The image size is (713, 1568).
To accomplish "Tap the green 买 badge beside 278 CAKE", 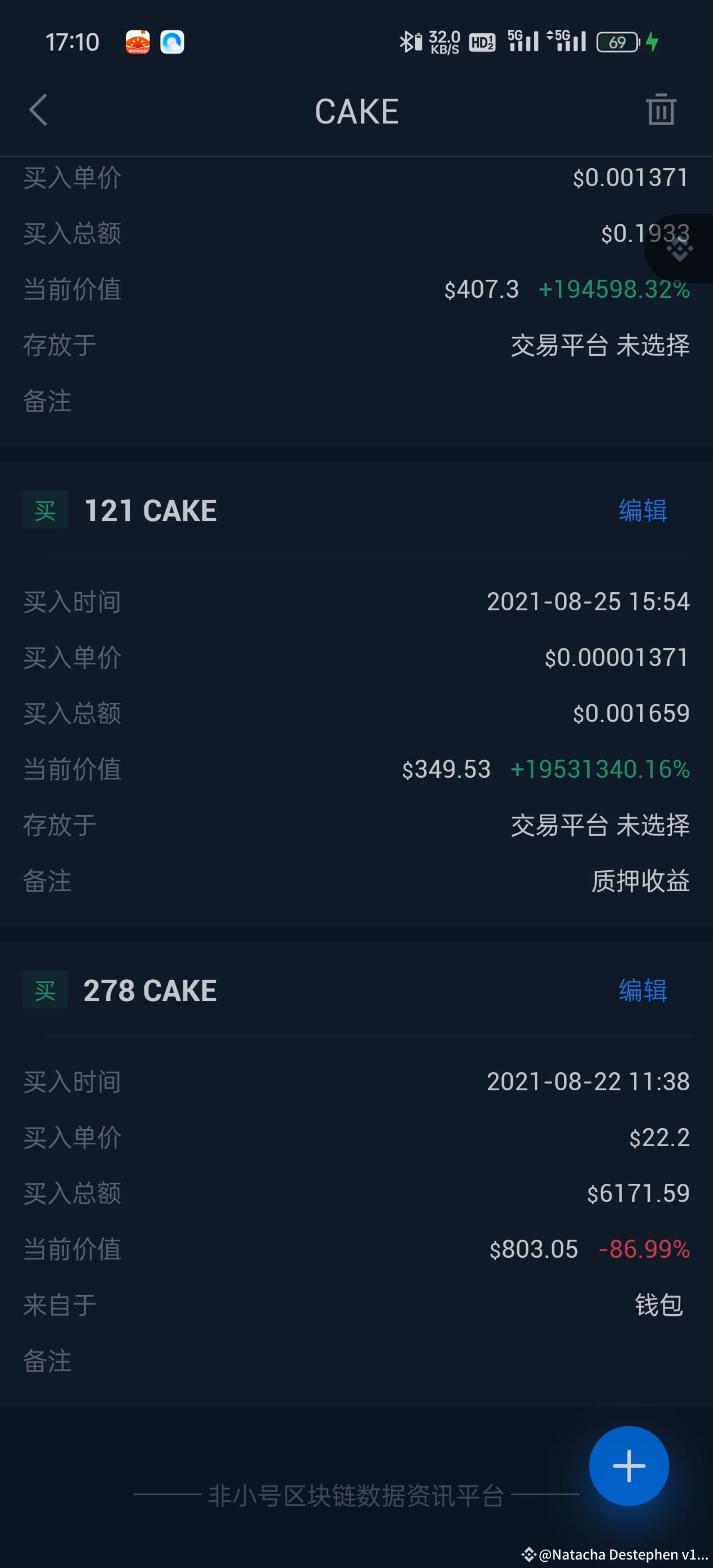I will click(x=45, y=990).
